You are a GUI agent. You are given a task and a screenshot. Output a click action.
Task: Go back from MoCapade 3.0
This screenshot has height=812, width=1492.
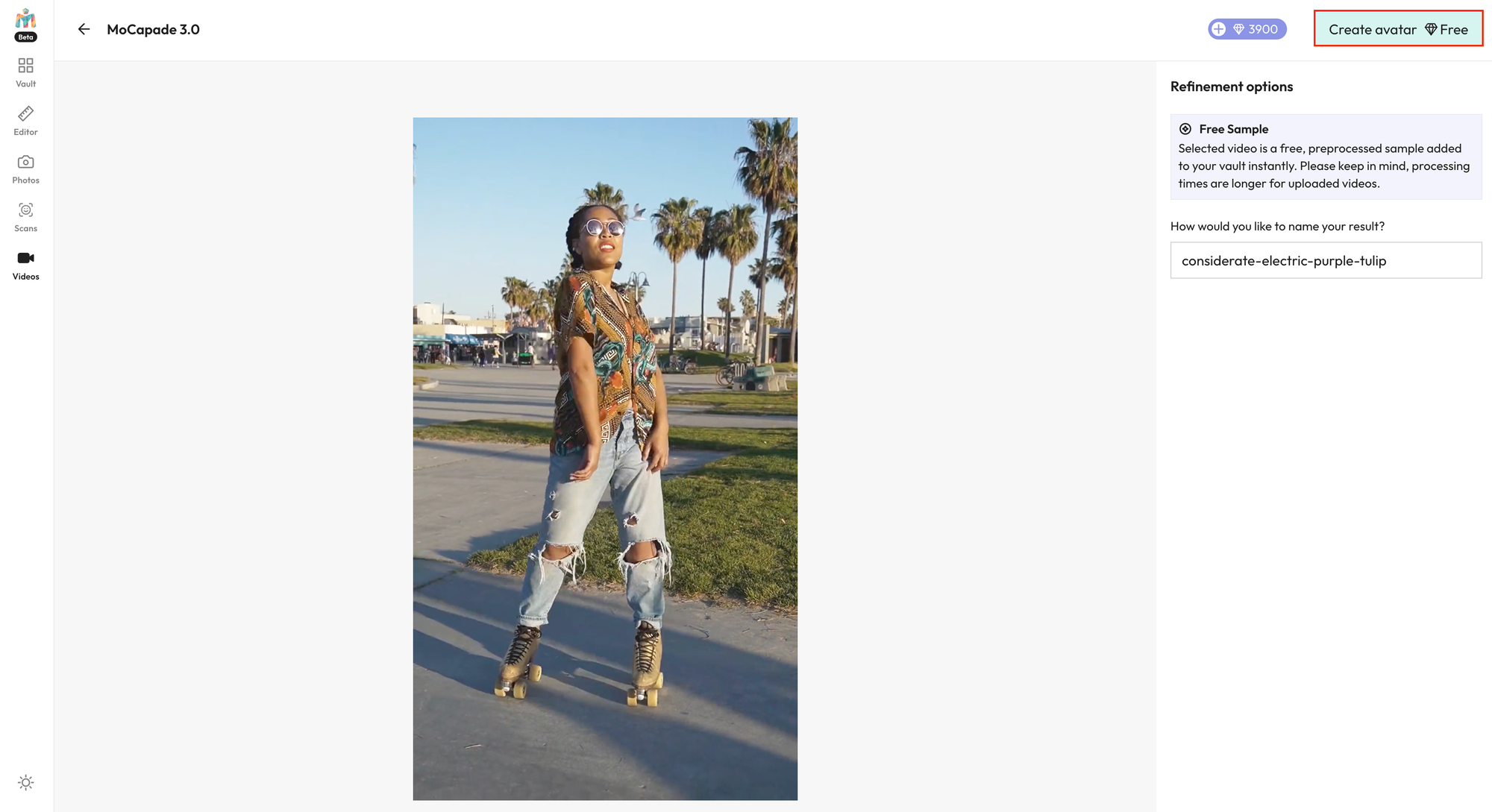(x=84, y=29)
